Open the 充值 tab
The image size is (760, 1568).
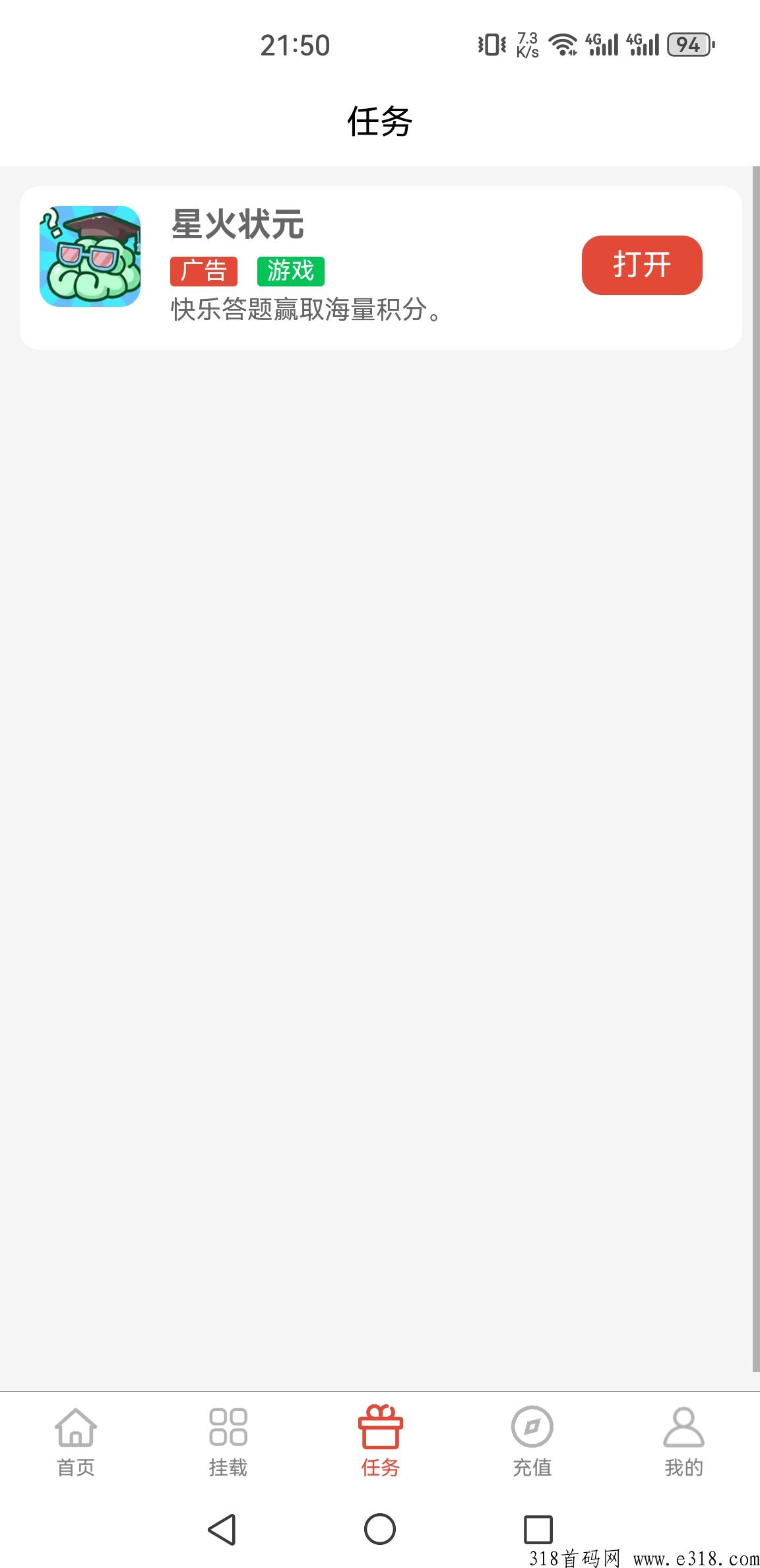pyautogui.click(x=532, y=1442)
